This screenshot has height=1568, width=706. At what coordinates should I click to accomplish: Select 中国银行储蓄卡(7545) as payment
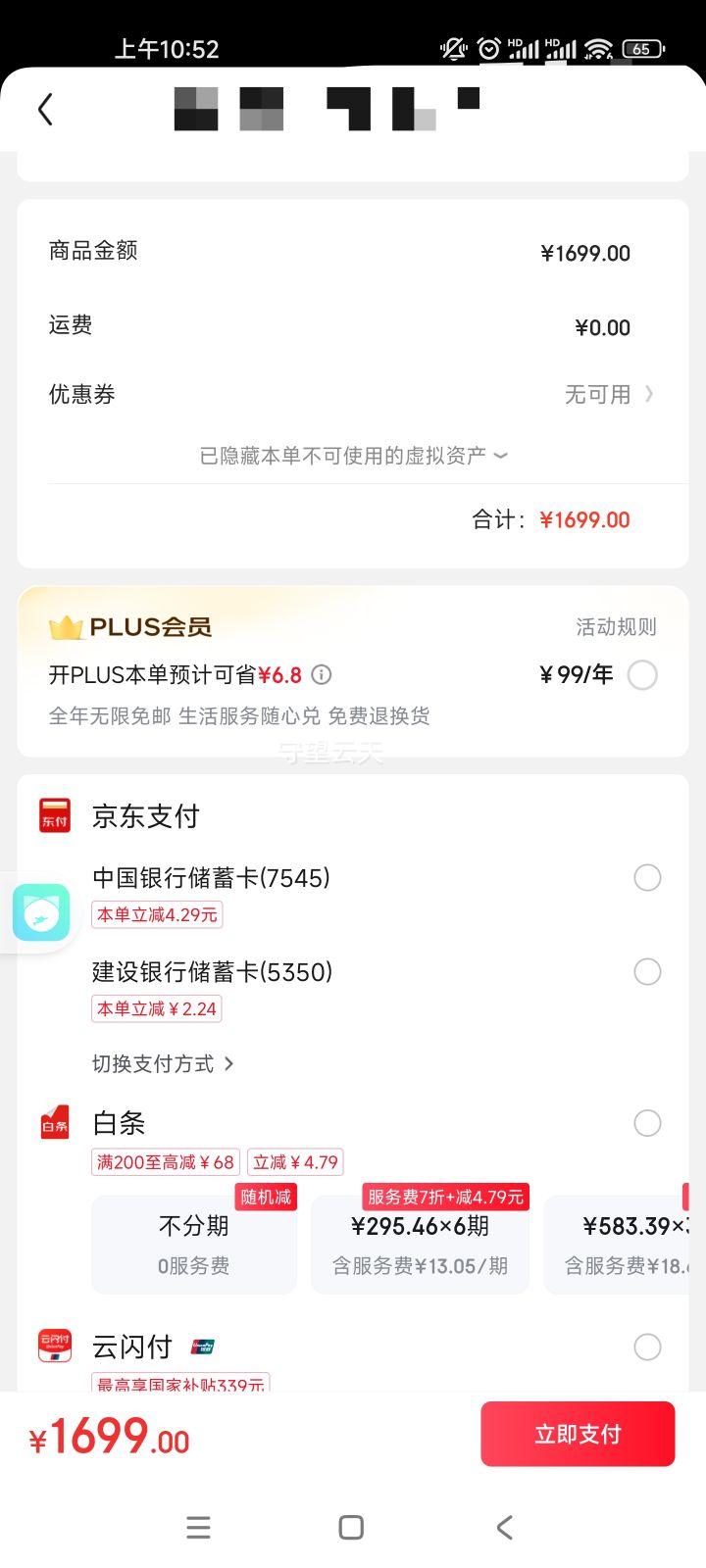tap(647, 877)
